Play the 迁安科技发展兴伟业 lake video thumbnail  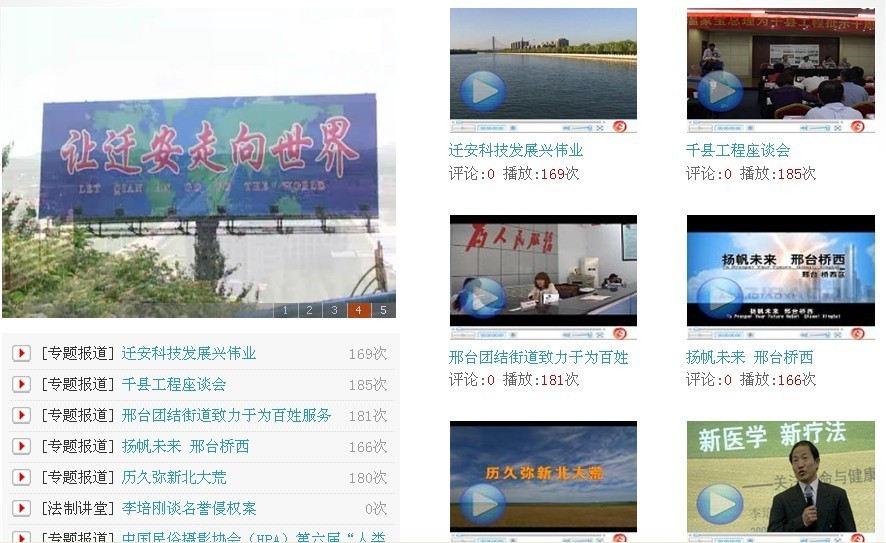543,70
